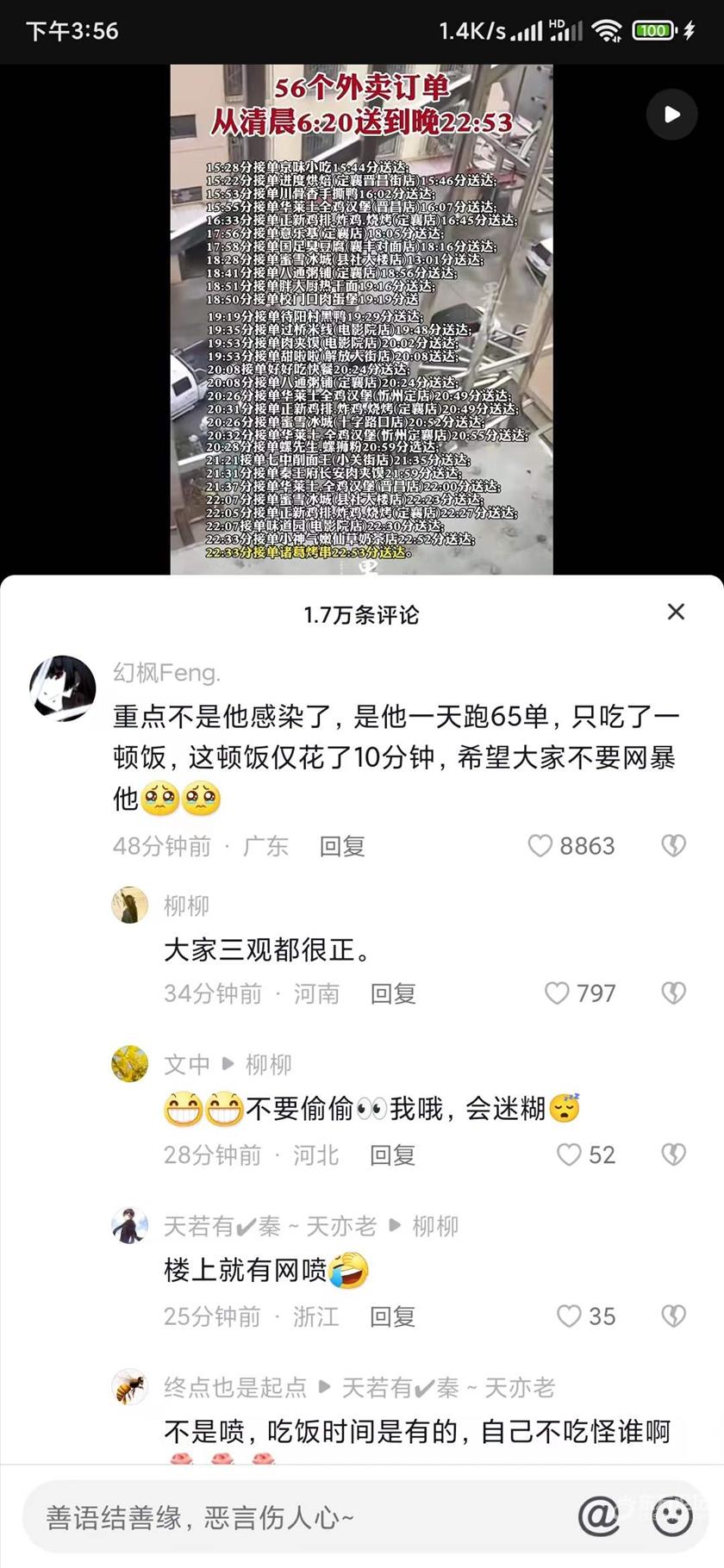Reply to 幻枫Feng.'s comment
This screenshot has height=1568, width=724.
[342, 846]
